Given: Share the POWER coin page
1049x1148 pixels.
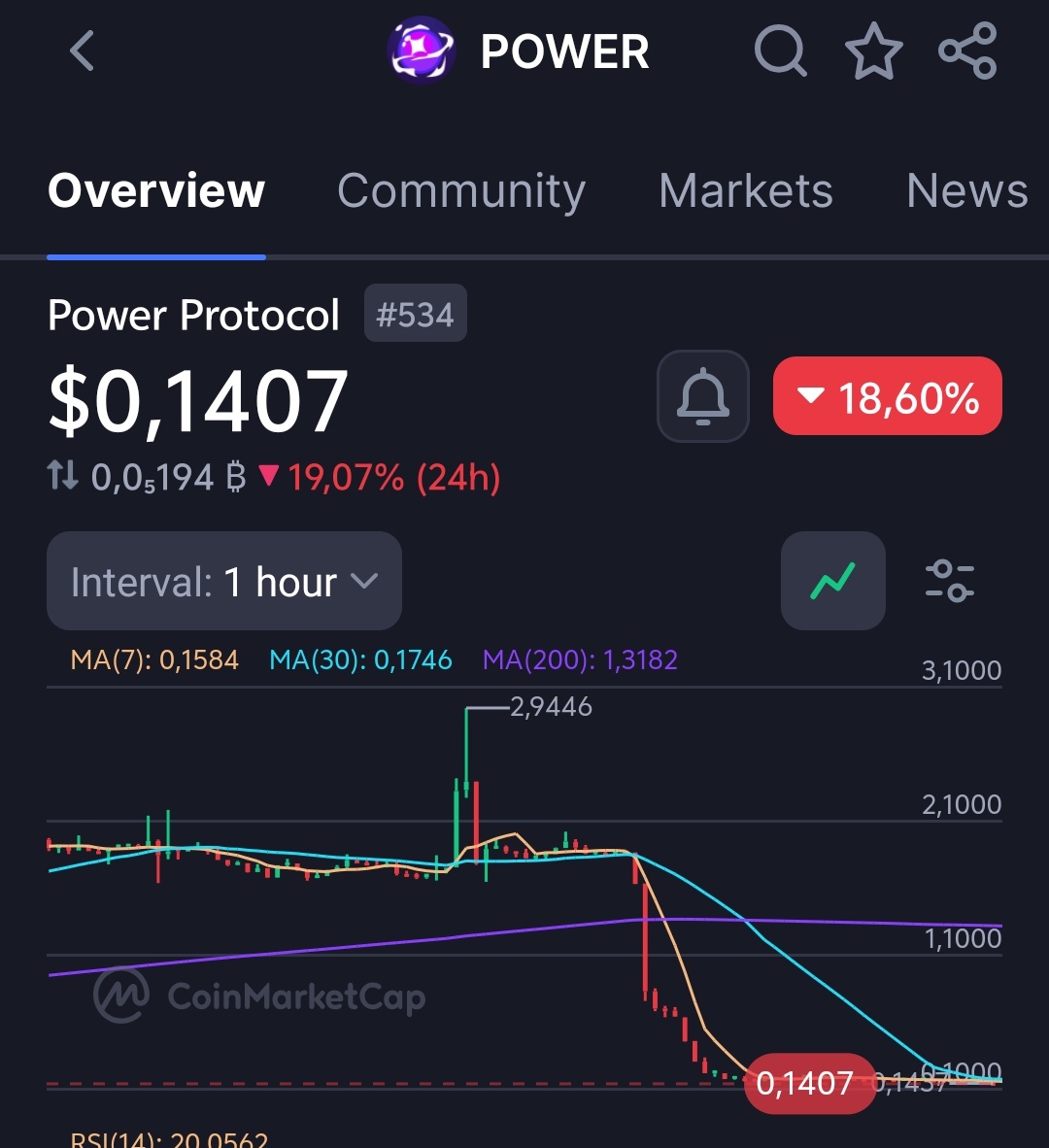Looking at the screenshot, I should (x=967, y=51).
